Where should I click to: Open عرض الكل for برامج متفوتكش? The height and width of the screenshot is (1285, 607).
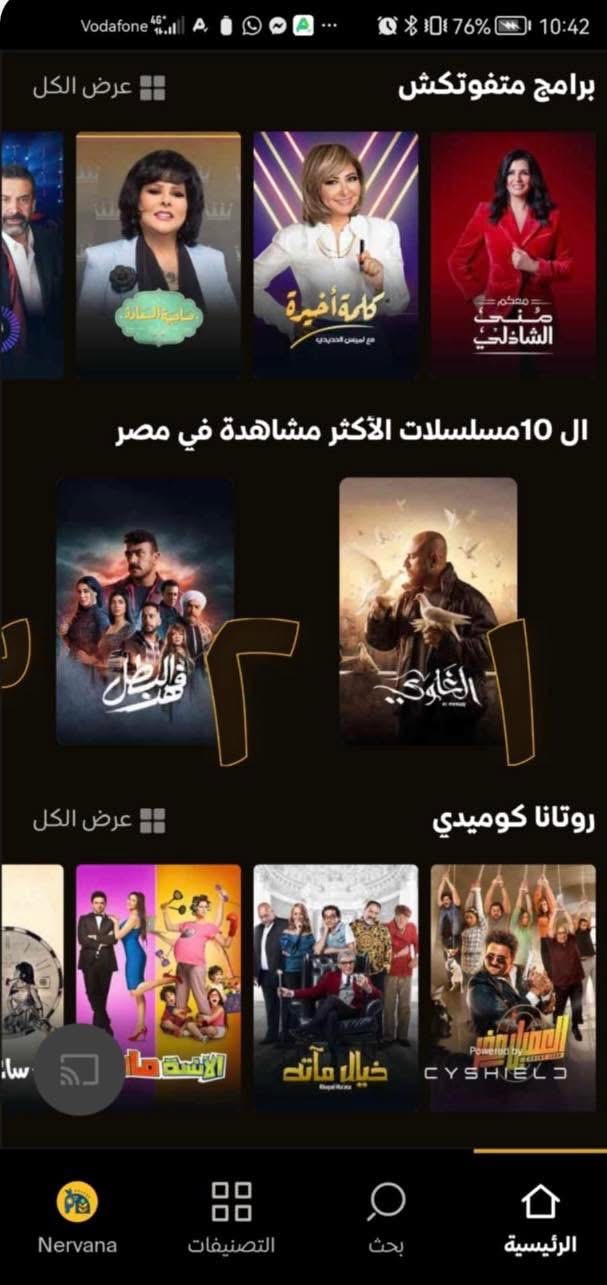point(97,87)
